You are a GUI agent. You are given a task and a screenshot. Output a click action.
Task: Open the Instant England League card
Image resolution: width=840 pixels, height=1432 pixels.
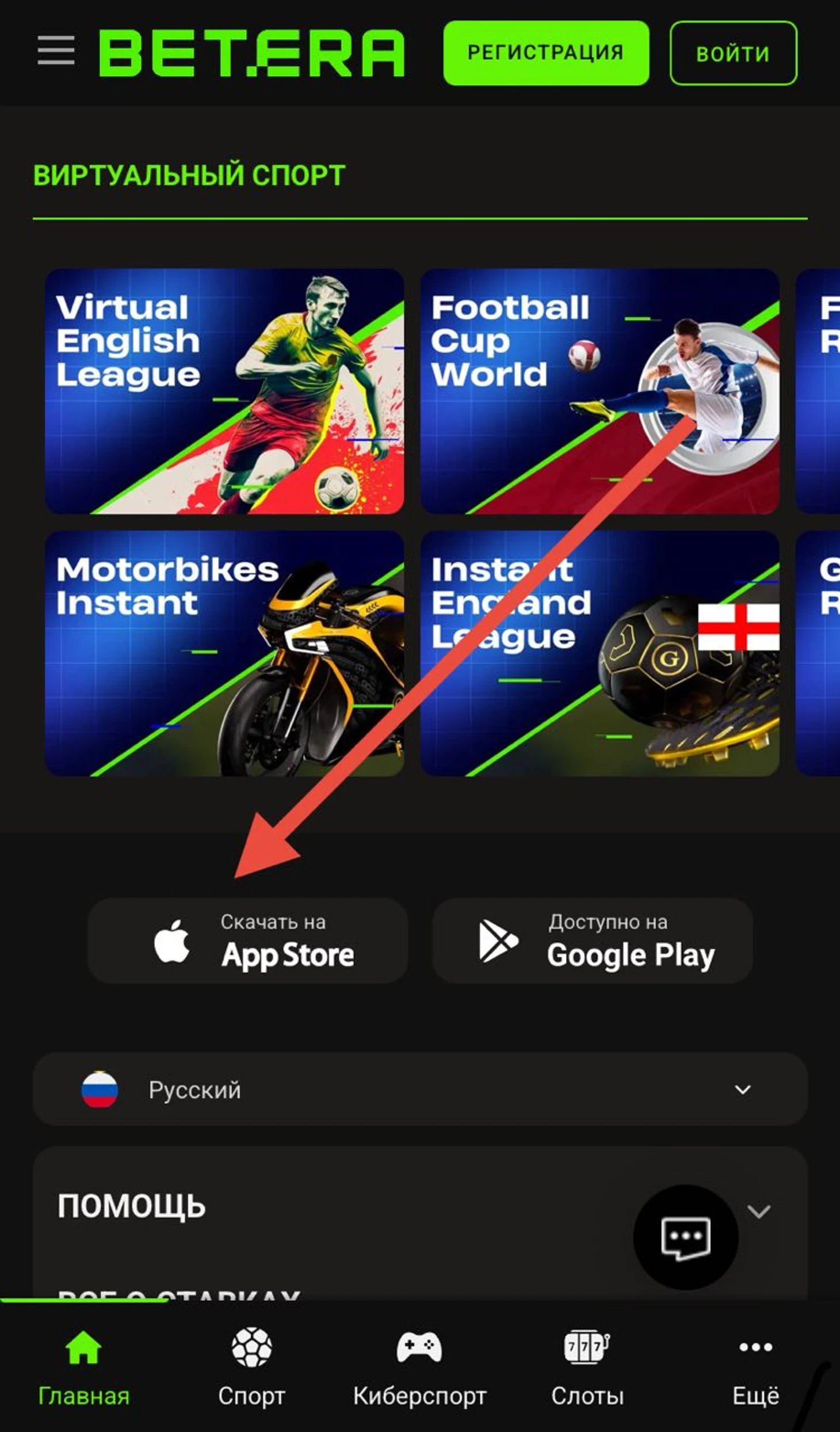[600, 653]
